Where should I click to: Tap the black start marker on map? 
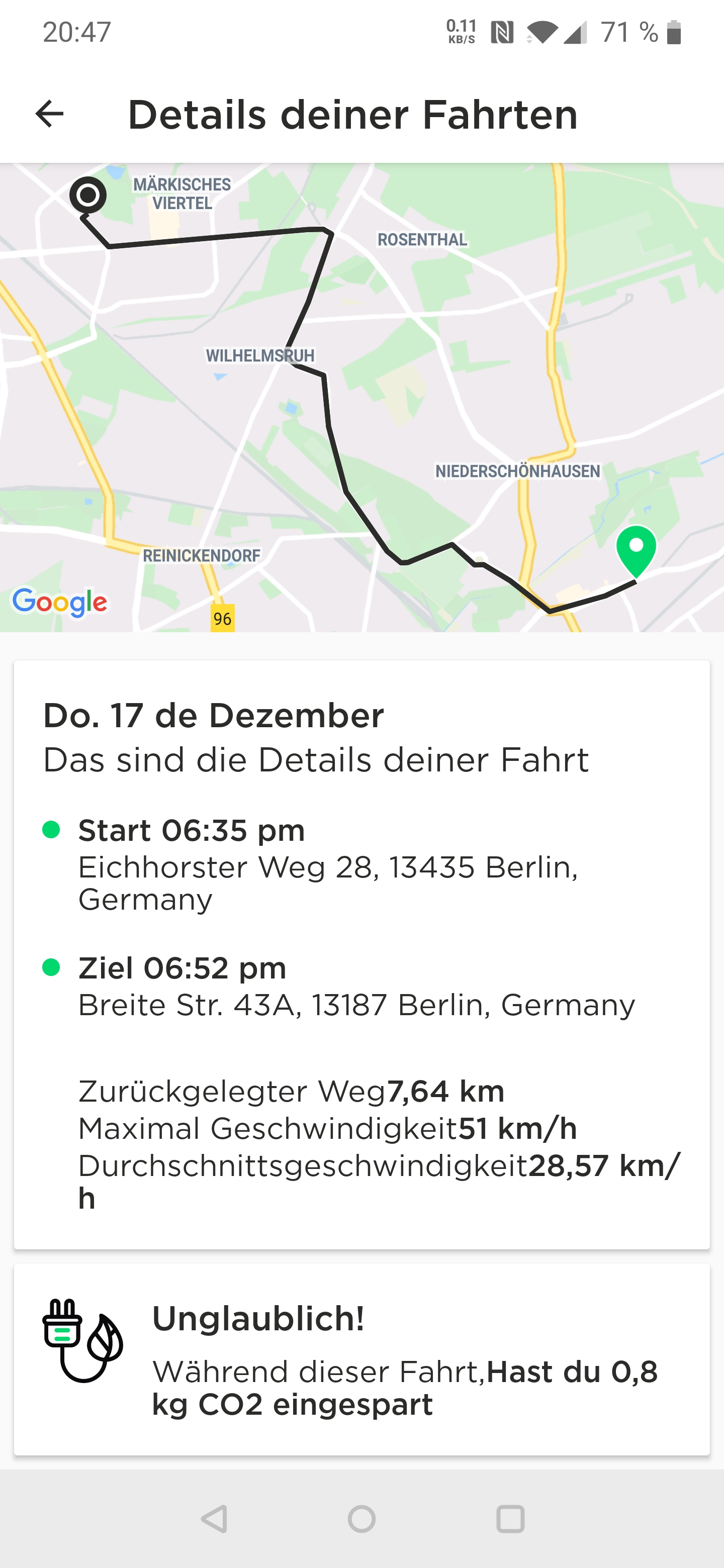88,195
